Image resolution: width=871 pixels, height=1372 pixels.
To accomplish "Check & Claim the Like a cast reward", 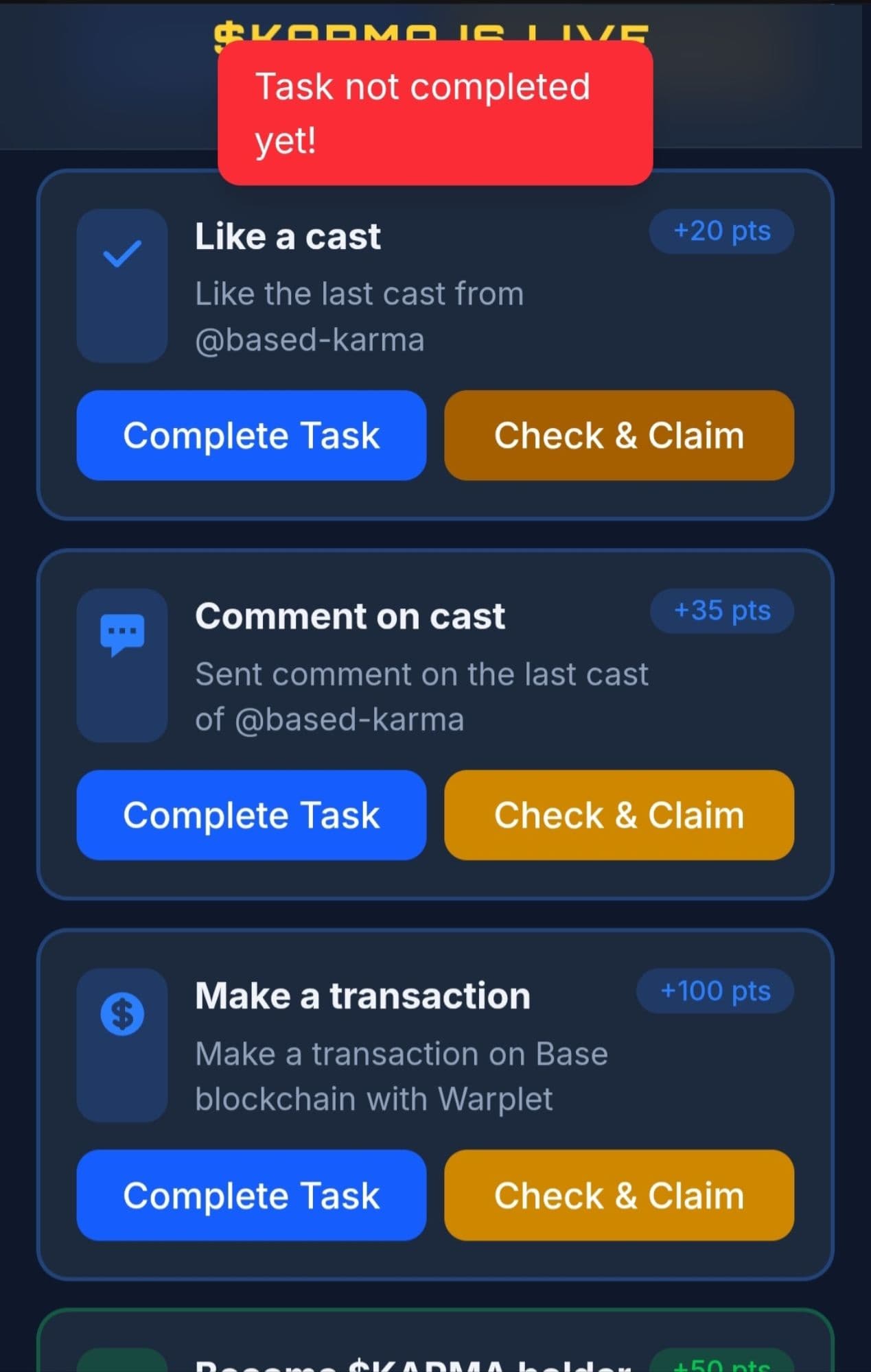I will [x=618, y=436].
